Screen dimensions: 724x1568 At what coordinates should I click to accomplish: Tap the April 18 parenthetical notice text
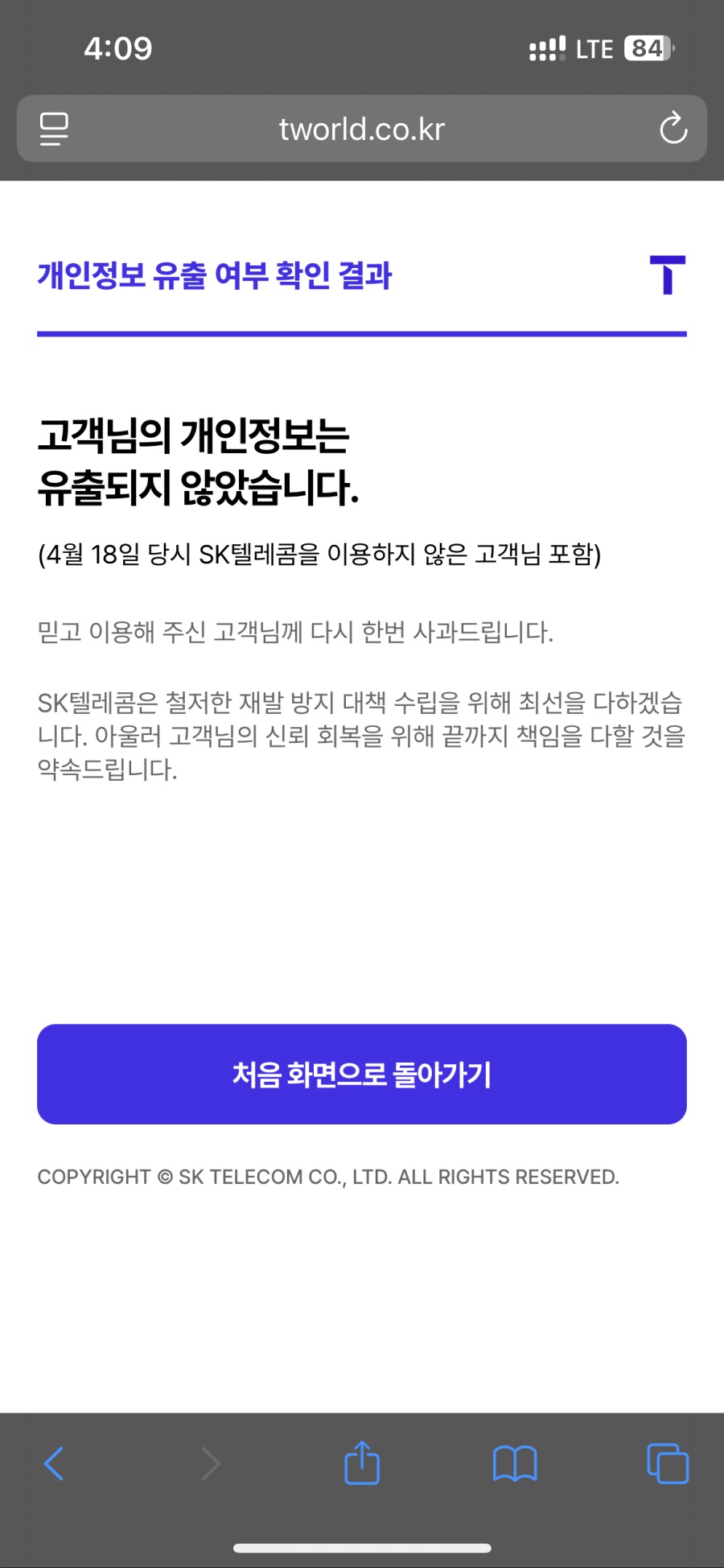[320, 554]
